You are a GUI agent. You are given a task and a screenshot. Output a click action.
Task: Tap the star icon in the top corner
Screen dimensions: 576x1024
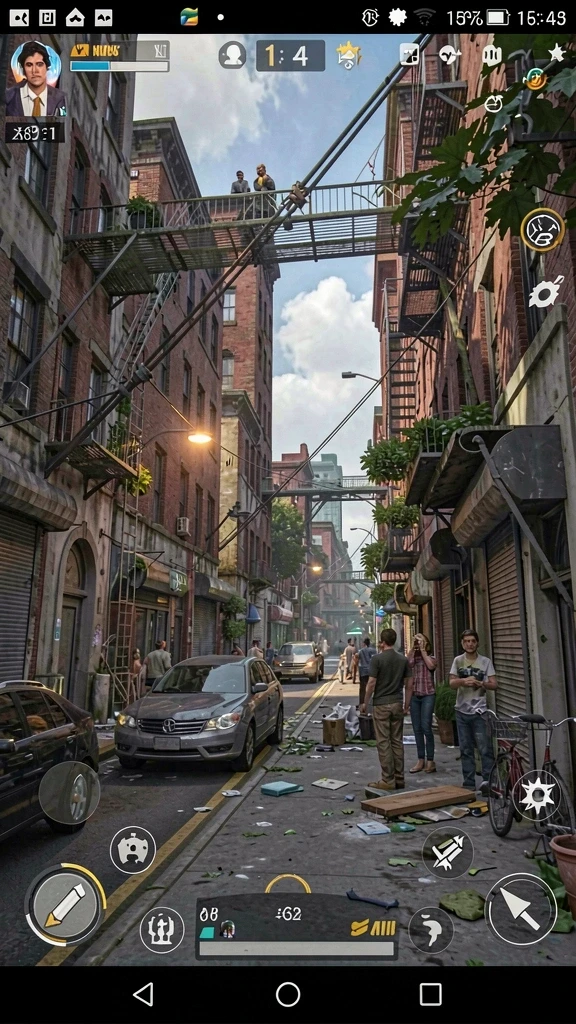(556, 52)
